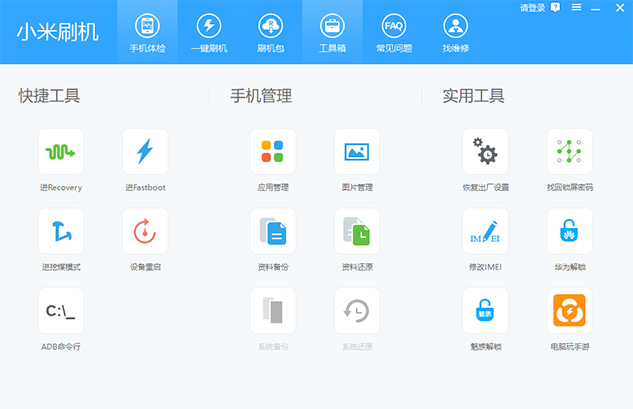The width and height of the screenshot is (633, 409).
Task: Close the window with the X
Action: pyautogui.click(x=620, y=8)
